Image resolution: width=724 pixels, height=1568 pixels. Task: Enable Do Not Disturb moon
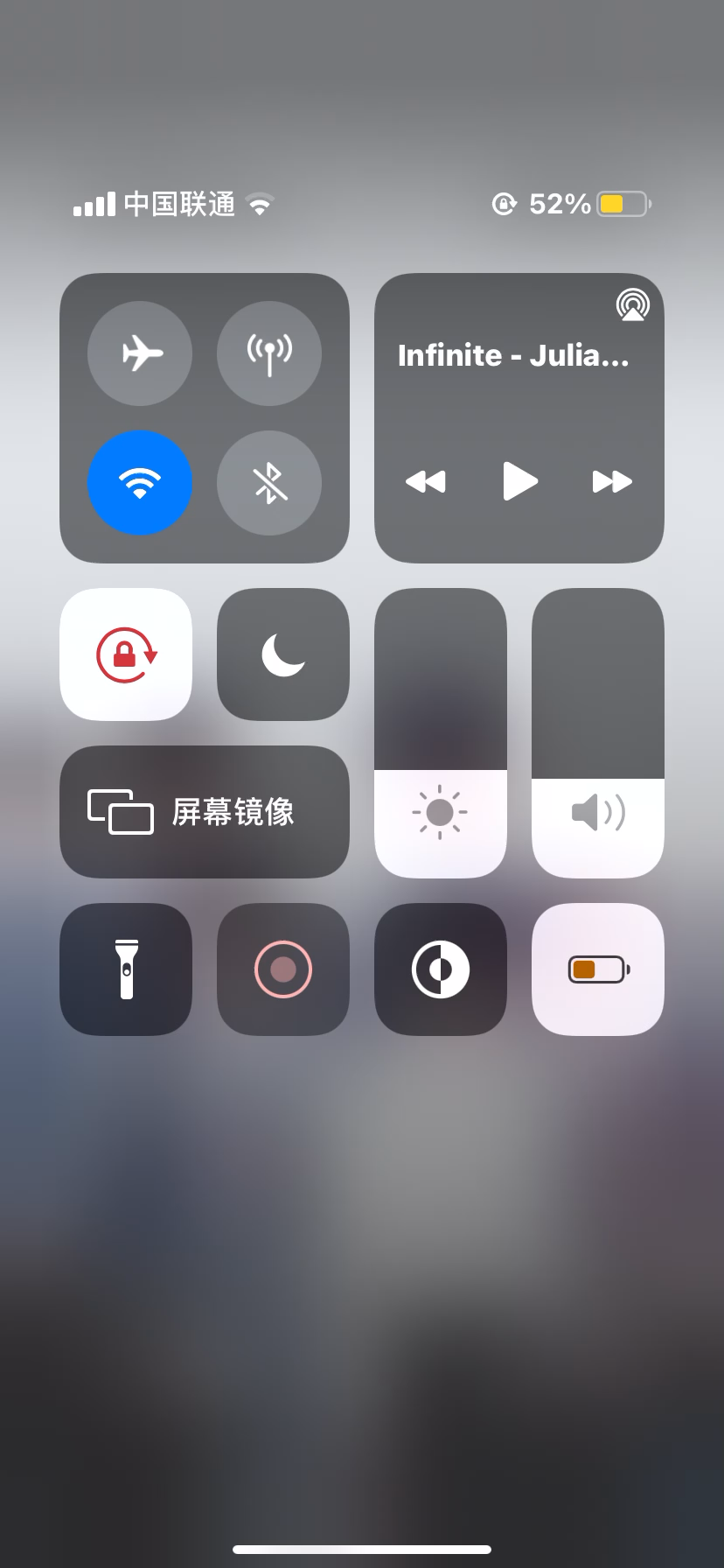(x=283, y=654)
